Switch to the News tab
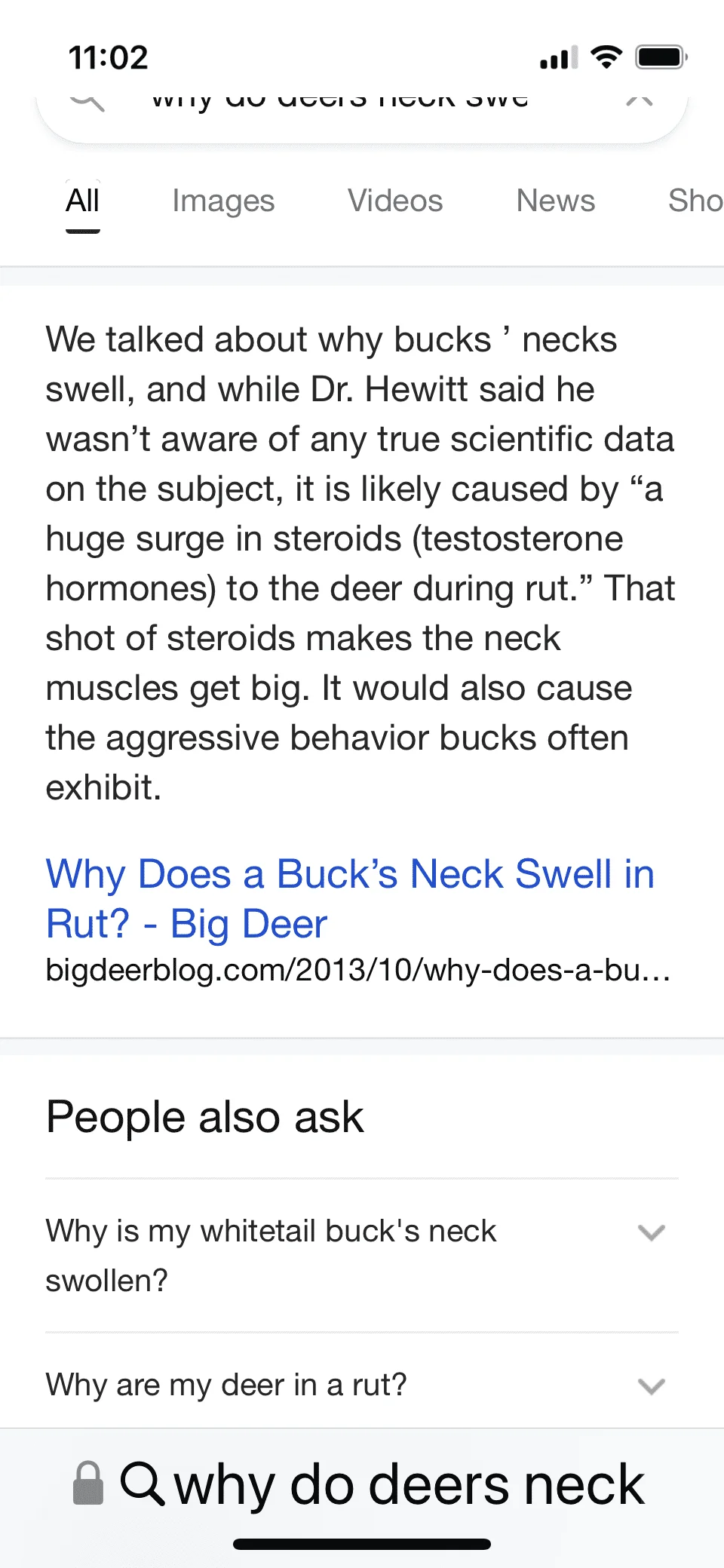Image resolution: width=724 pixels, height=1568 pixels. pos(556,201)
